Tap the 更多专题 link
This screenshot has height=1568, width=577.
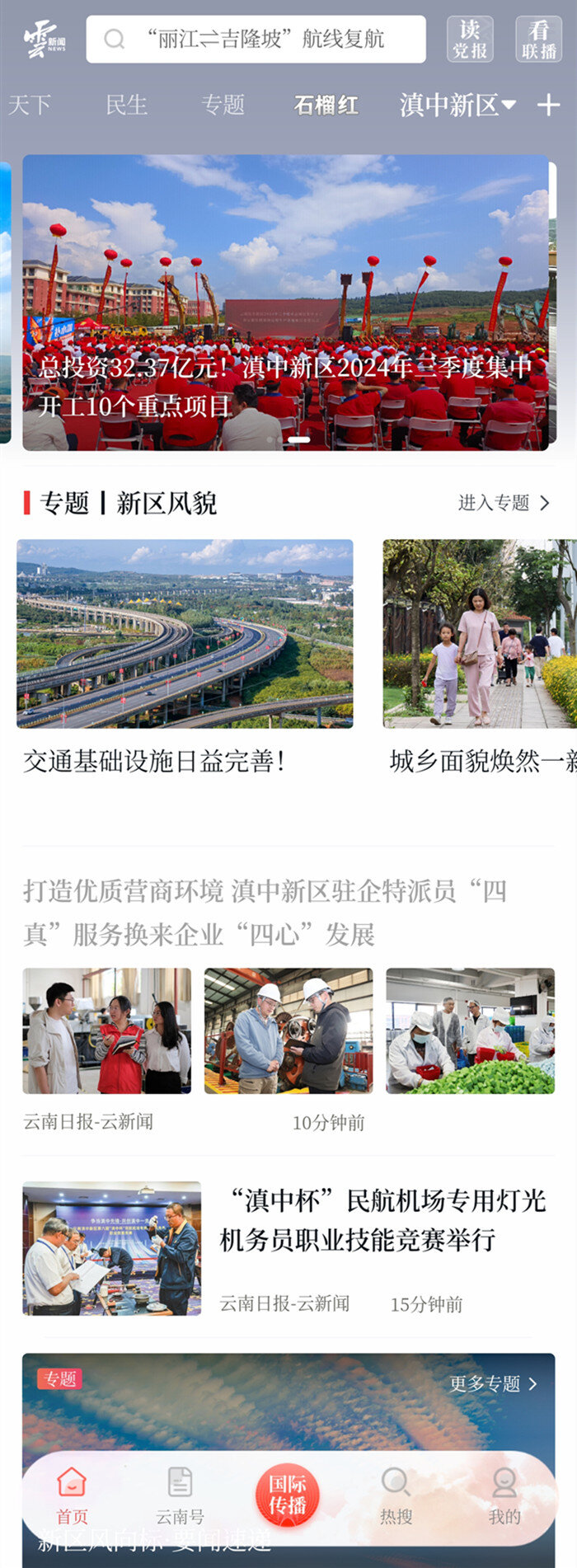point(493,1383)
